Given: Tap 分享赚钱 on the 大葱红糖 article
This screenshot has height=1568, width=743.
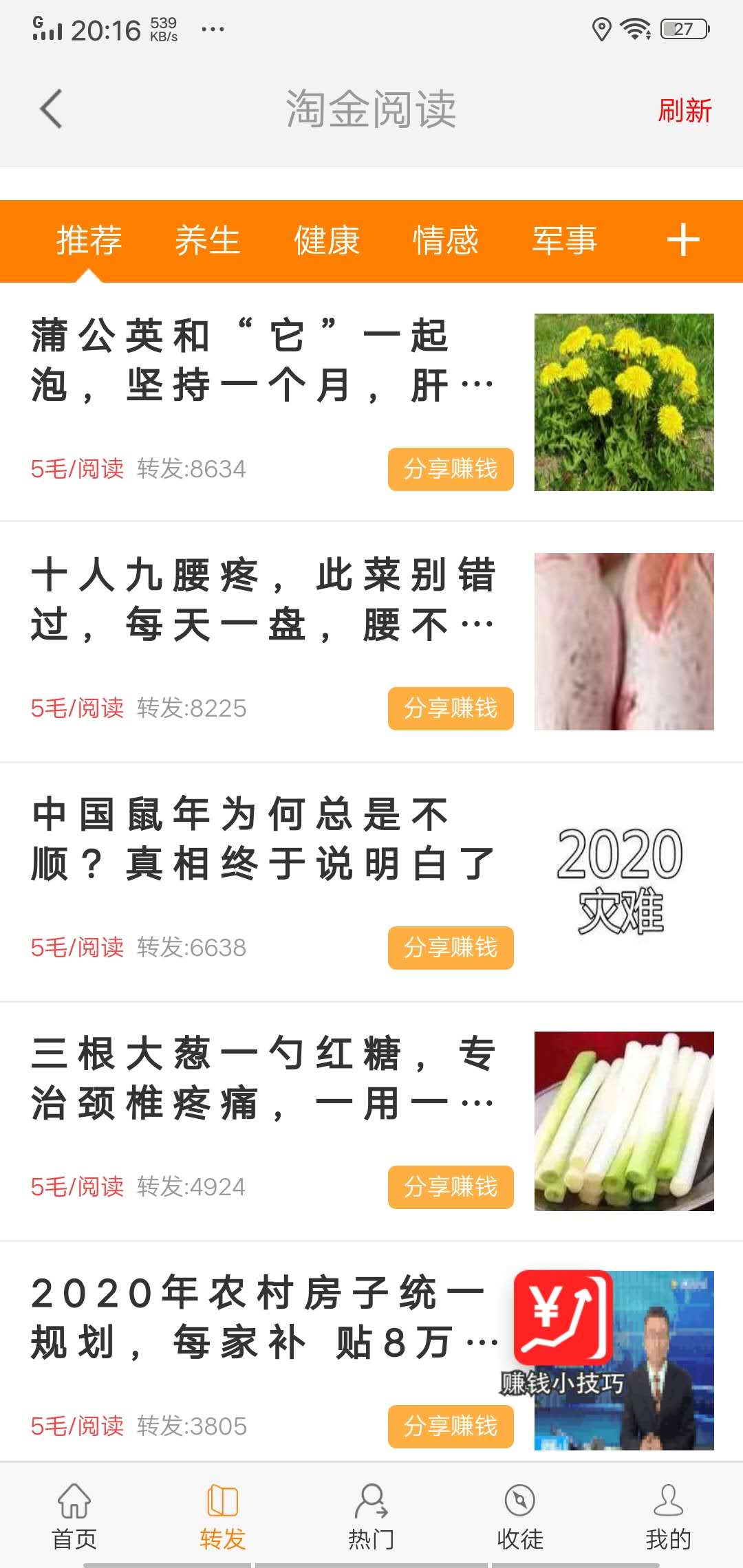Looking at the screenshot, I should (451, 1187).
